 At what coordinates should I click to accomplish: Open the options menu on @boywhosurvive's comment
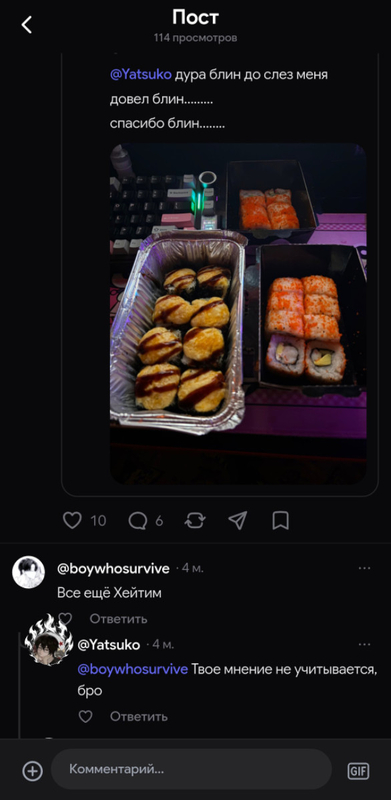click(x=364, y=568)
